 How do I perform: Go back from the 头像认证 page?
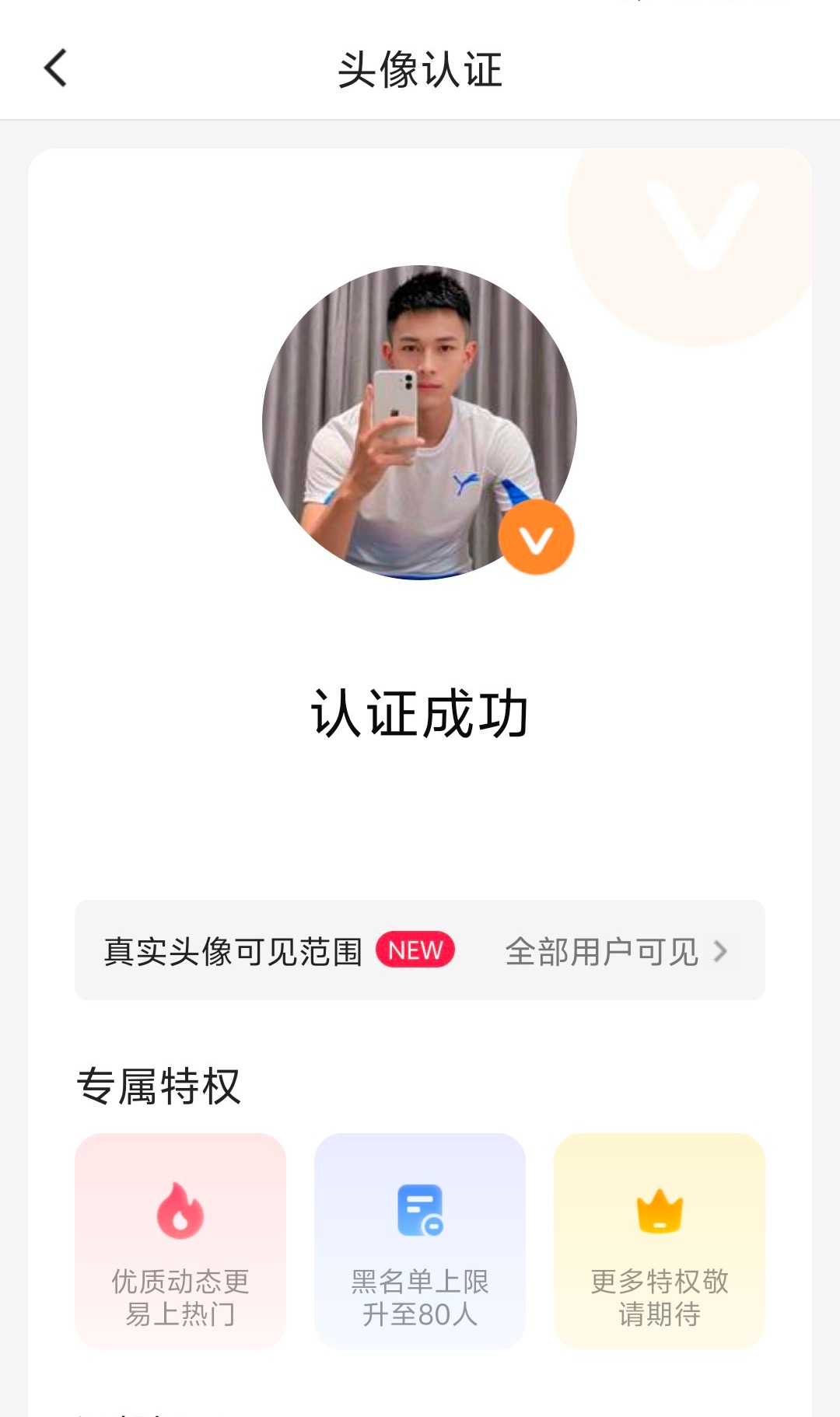point(55,68)
